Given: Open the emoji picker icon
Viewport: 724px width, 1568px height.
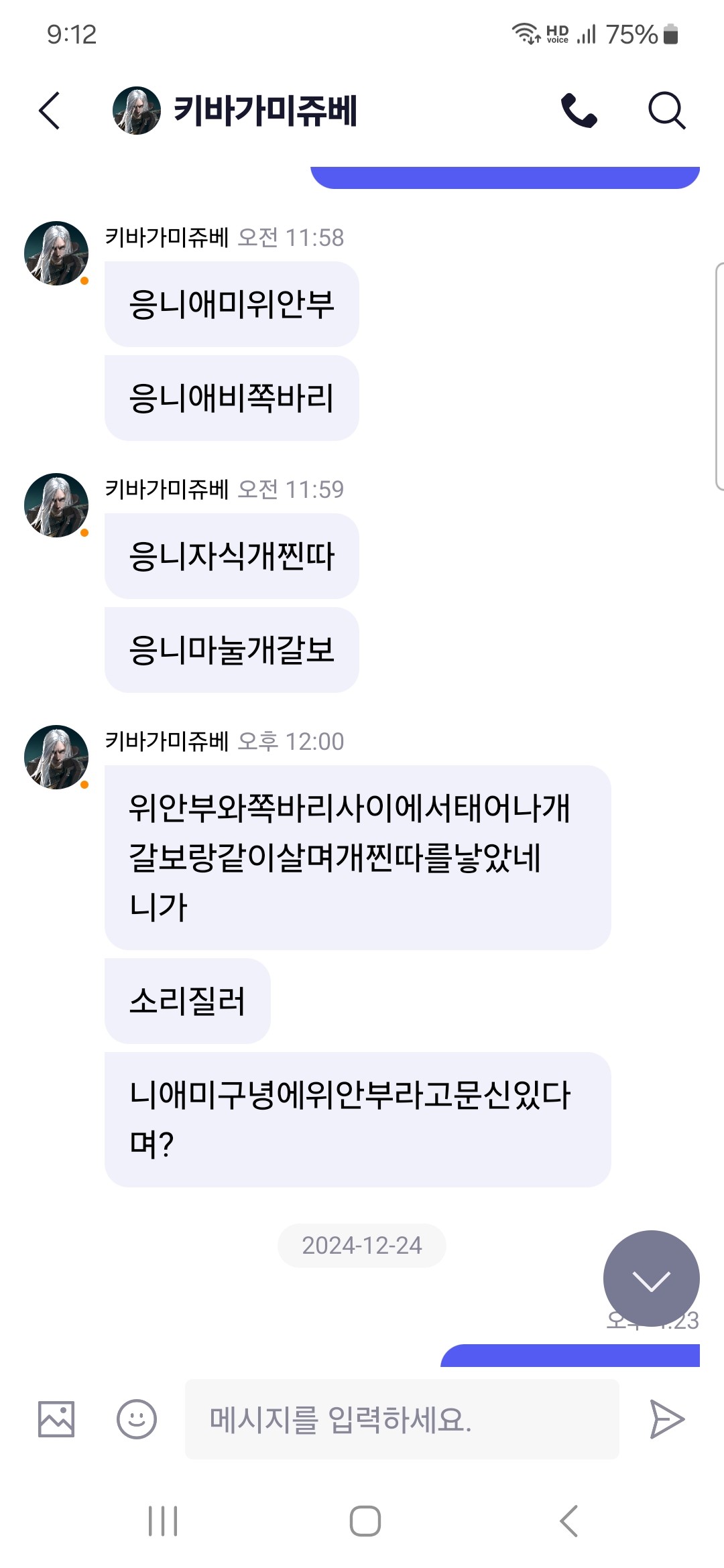Looking at the screenshot, I should pyautogui.click(x=135, y=1419).
